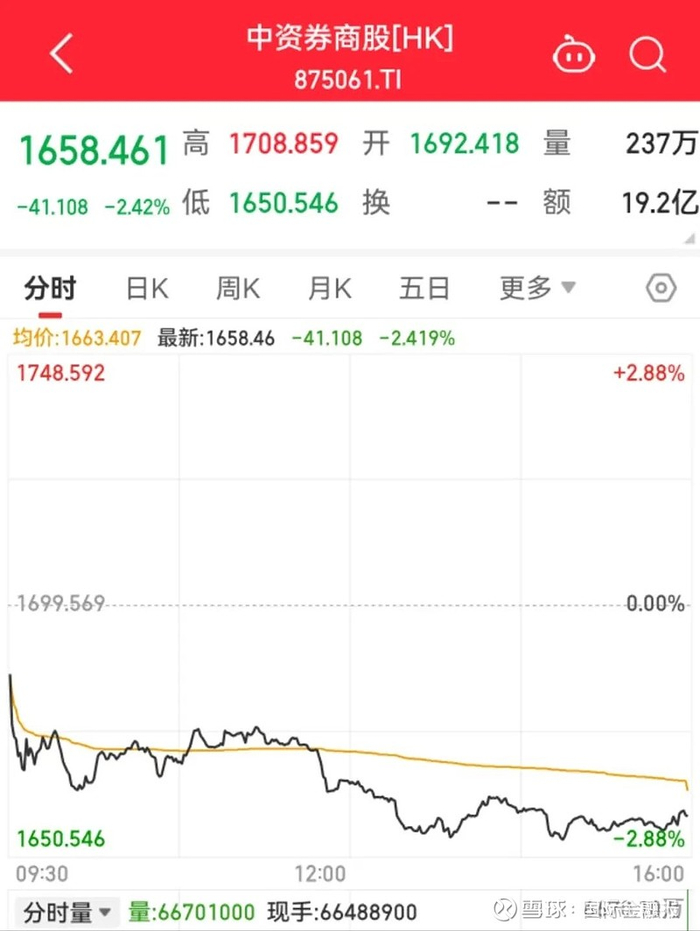Open search from the header
The height and width of the screenshot is (931, 700).
(x=647, y=54)
